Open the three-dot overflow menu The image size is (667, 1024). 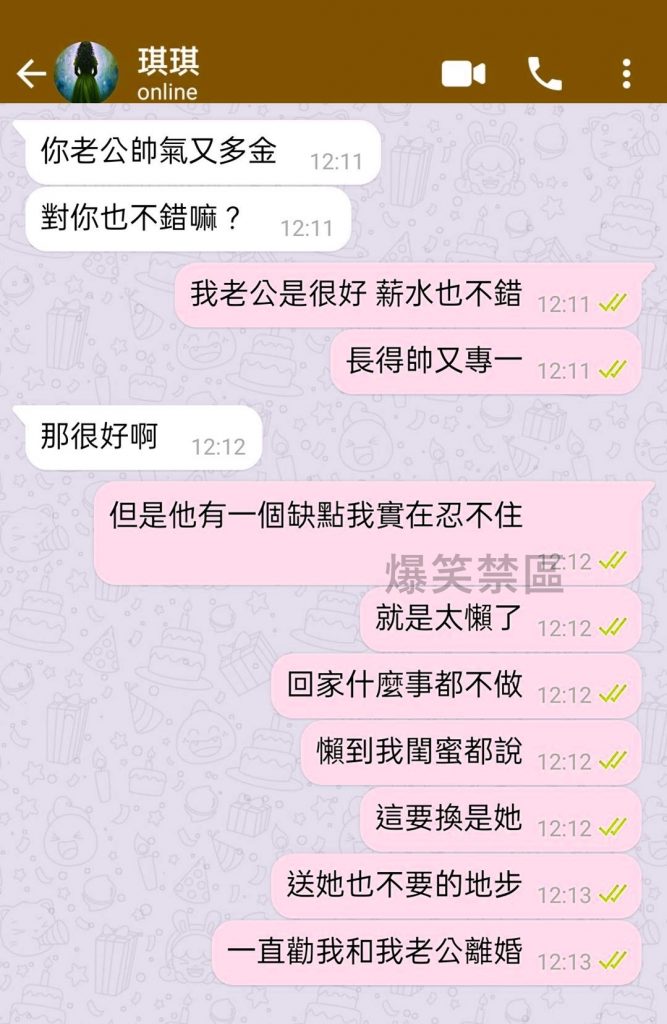click(x=626, y=74)
